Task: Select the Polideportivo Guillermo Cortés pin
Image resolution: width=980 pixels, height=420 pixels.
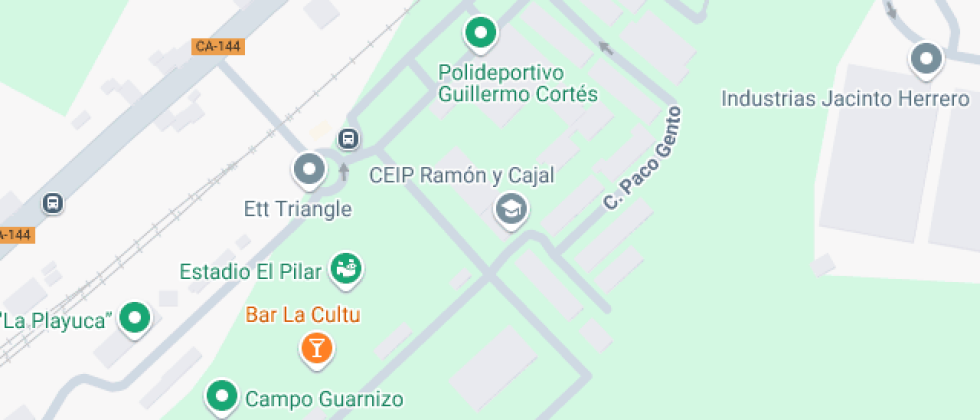Action: coord(481,33)
